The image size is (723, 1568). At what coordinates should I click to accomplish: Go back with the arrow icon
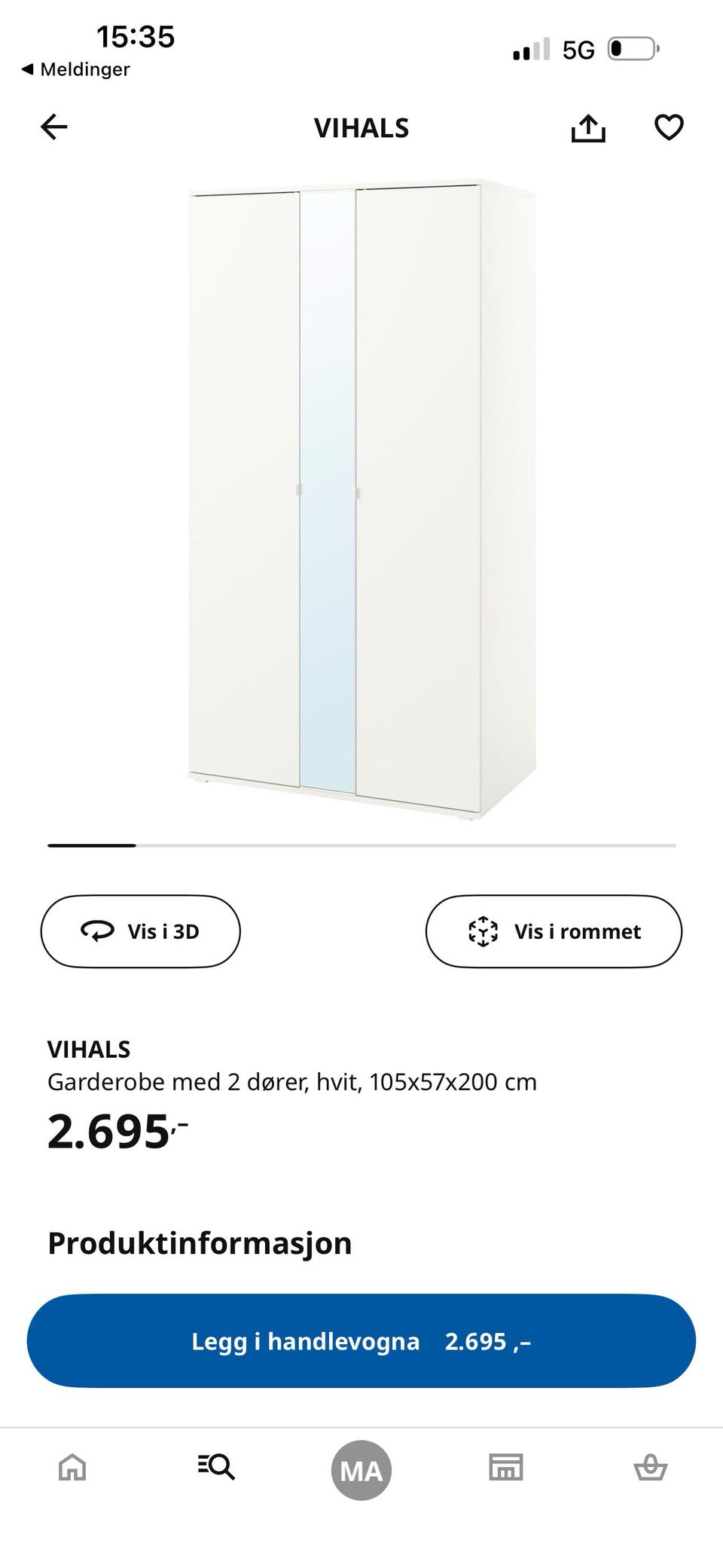[53, 127]
